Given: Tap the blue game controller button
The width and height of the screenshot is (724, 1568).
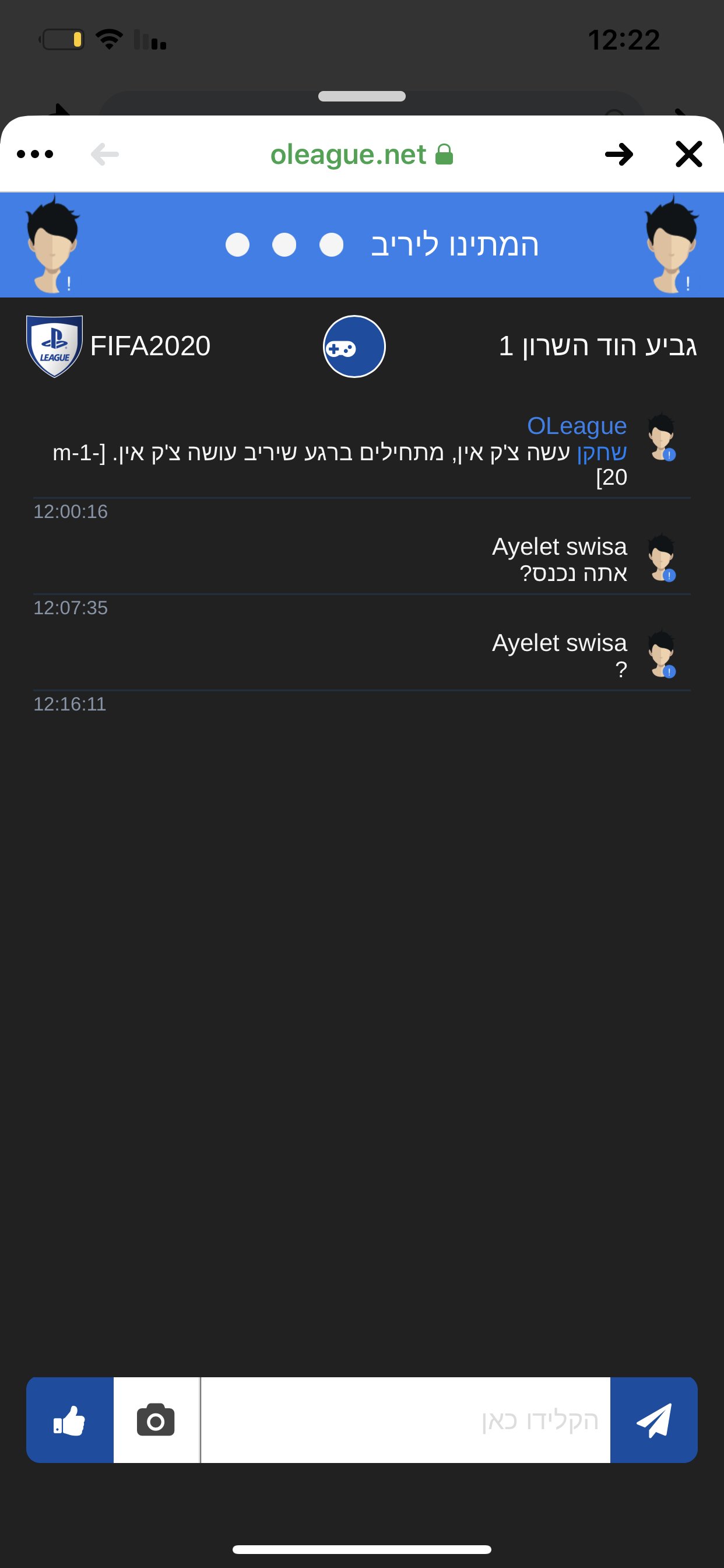Looking at the screenshot, I should point(354,346).
